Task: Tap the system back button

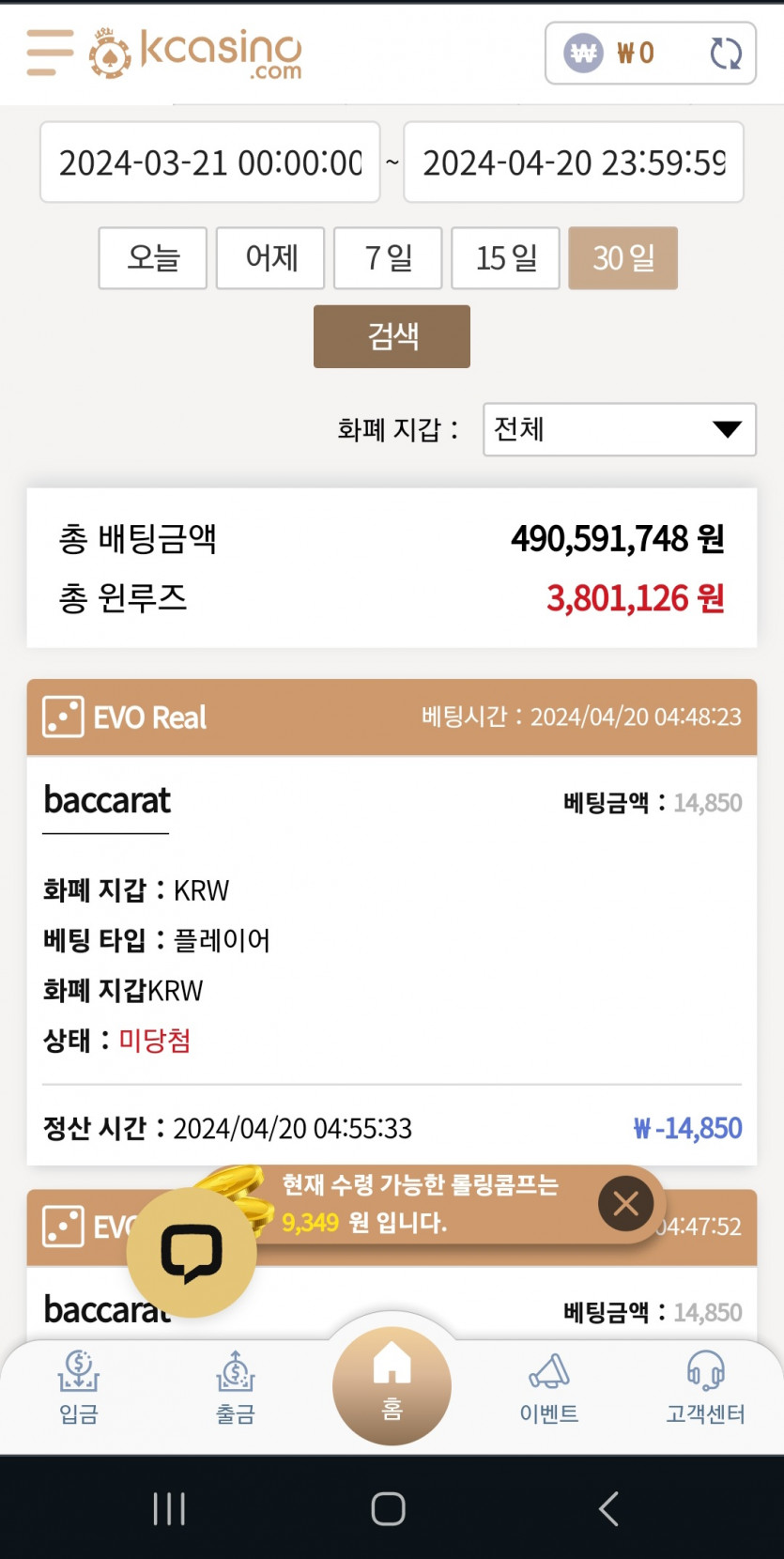Action: pos(608,1508)
